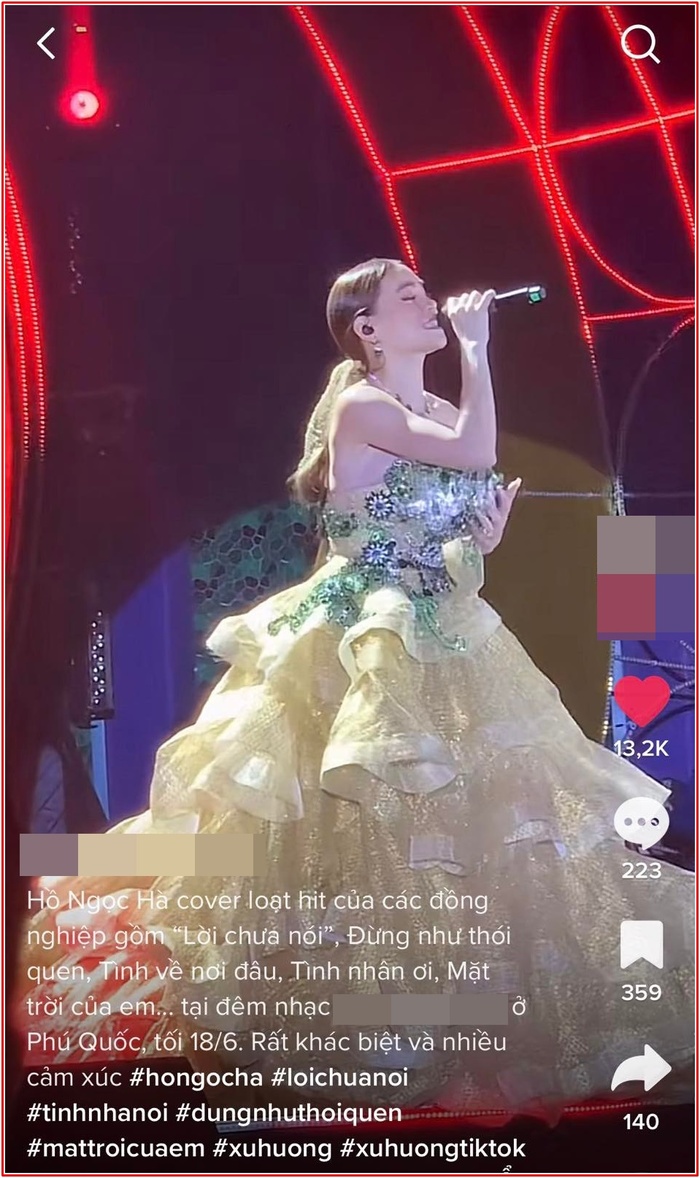The image size is (700, 1178).
Task: Go back using the top arrow
Action: click(46, 43)
